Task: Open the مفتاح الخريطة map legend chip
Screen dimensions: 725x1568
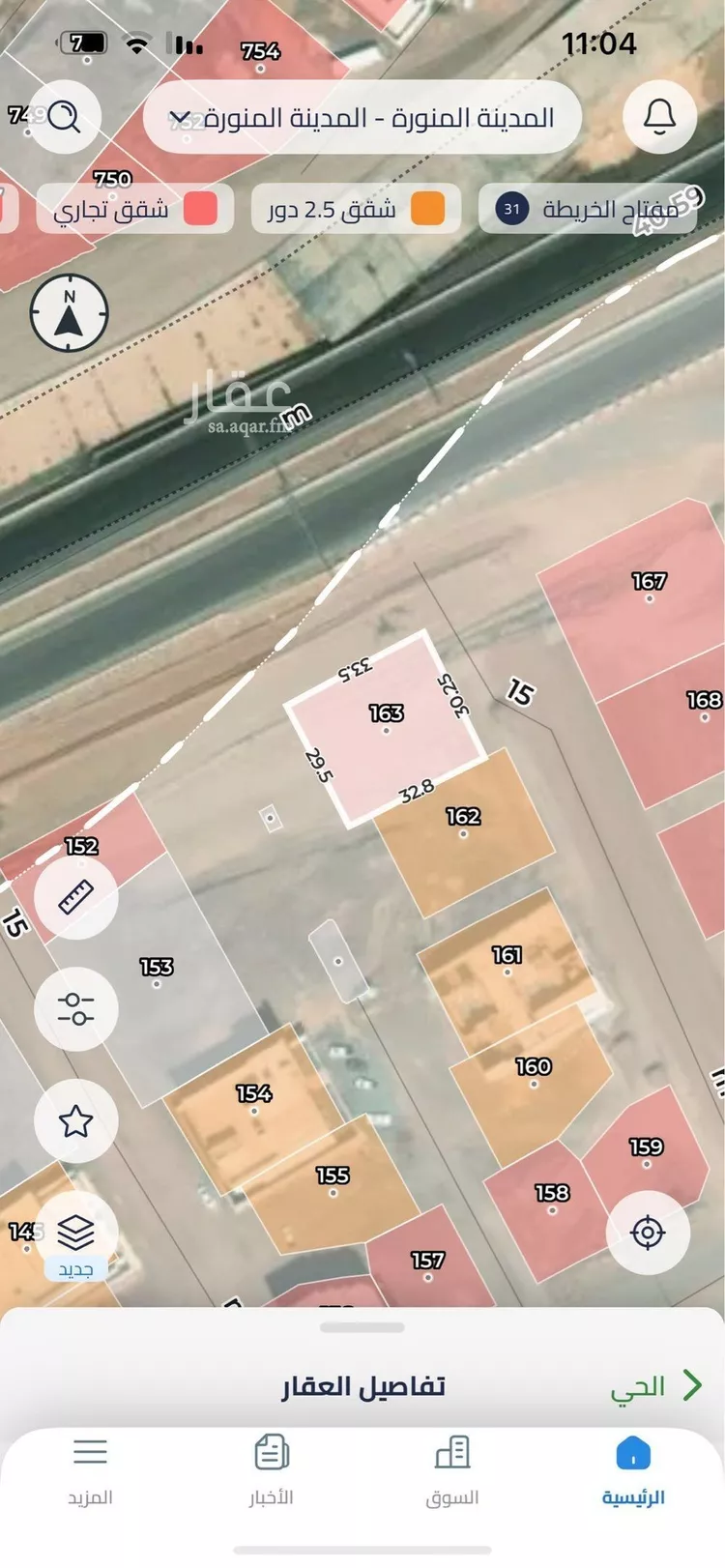Action: coord(587,209)
